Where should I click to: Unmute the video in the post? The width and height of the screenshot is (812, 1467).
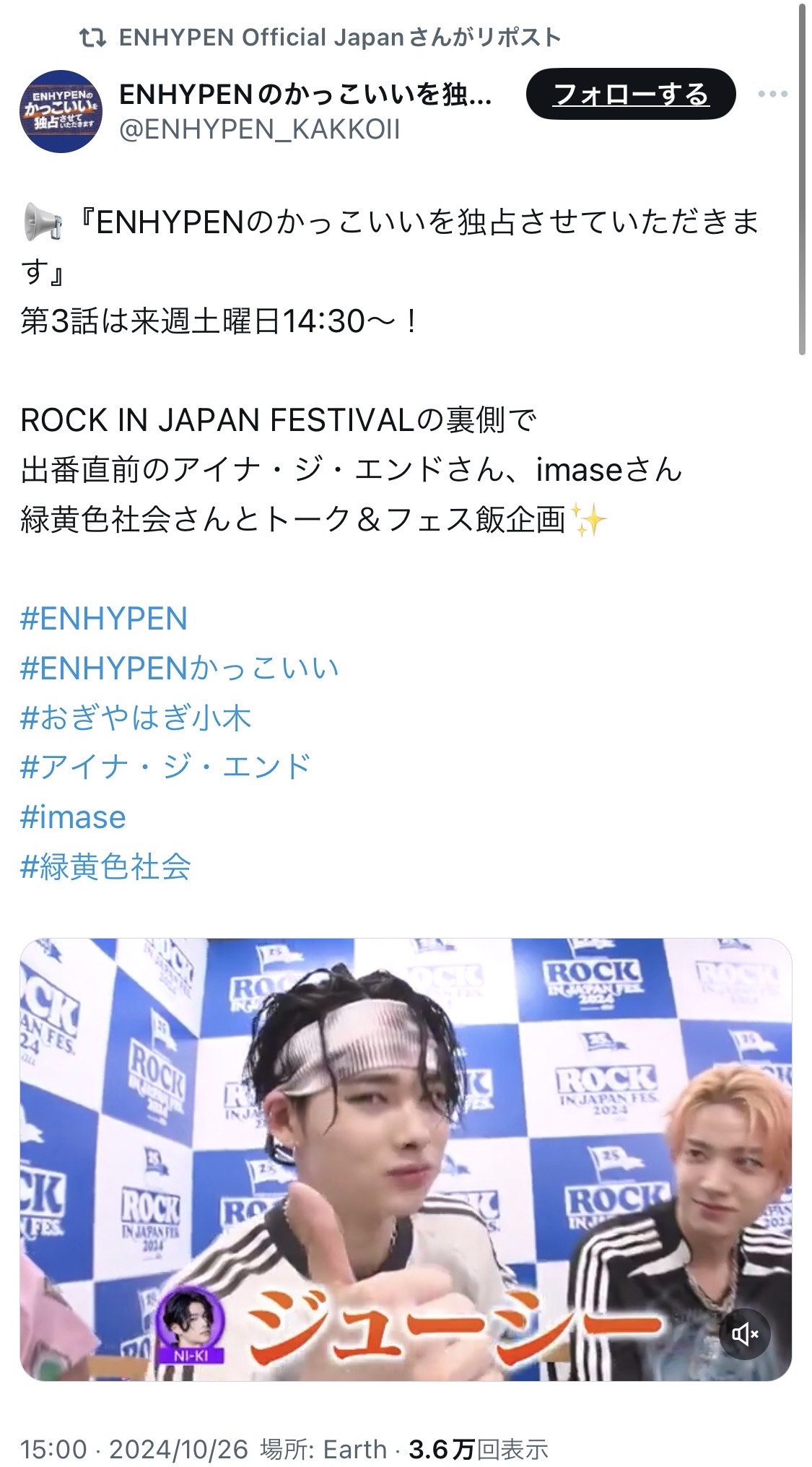tap(745, 1334)
